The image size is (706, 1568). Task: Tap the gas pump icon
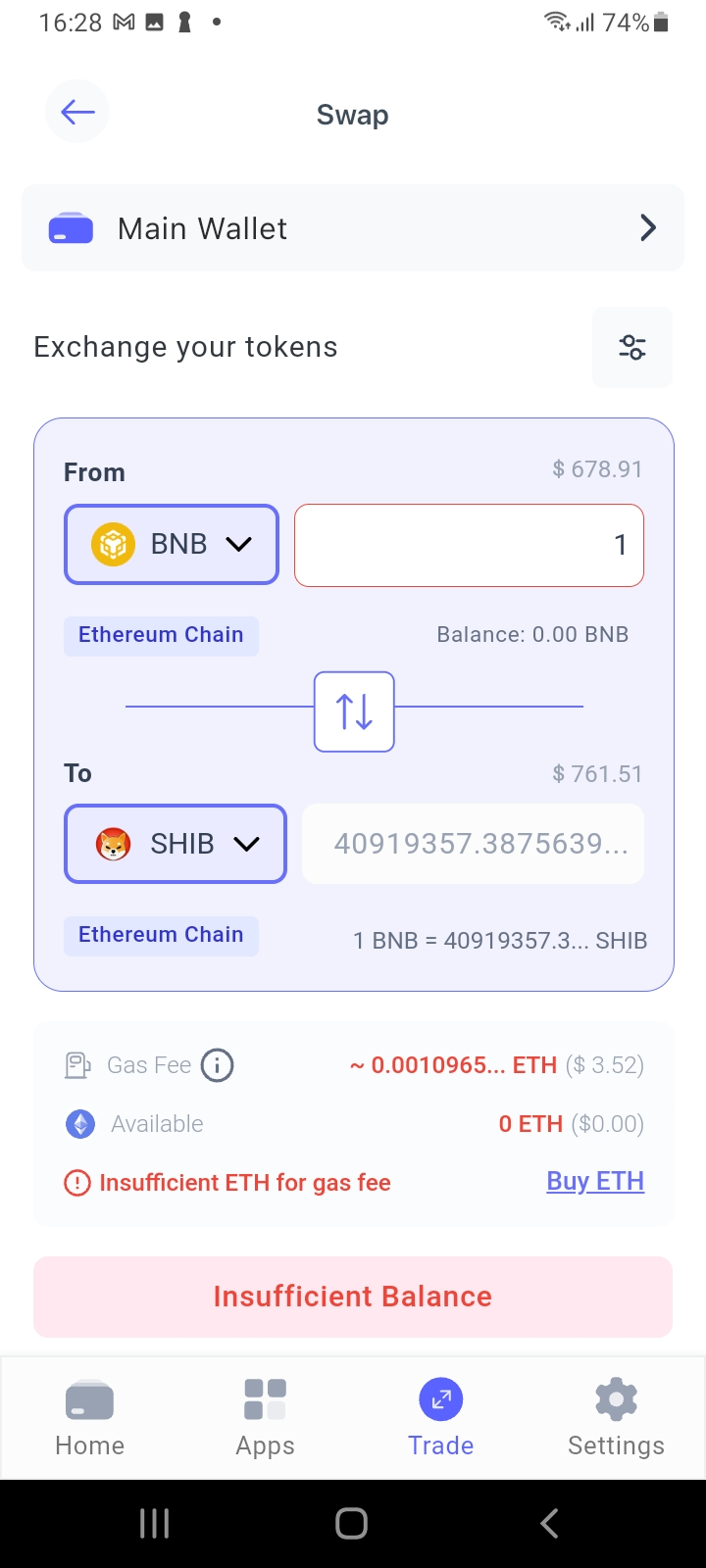point(77,1064)
